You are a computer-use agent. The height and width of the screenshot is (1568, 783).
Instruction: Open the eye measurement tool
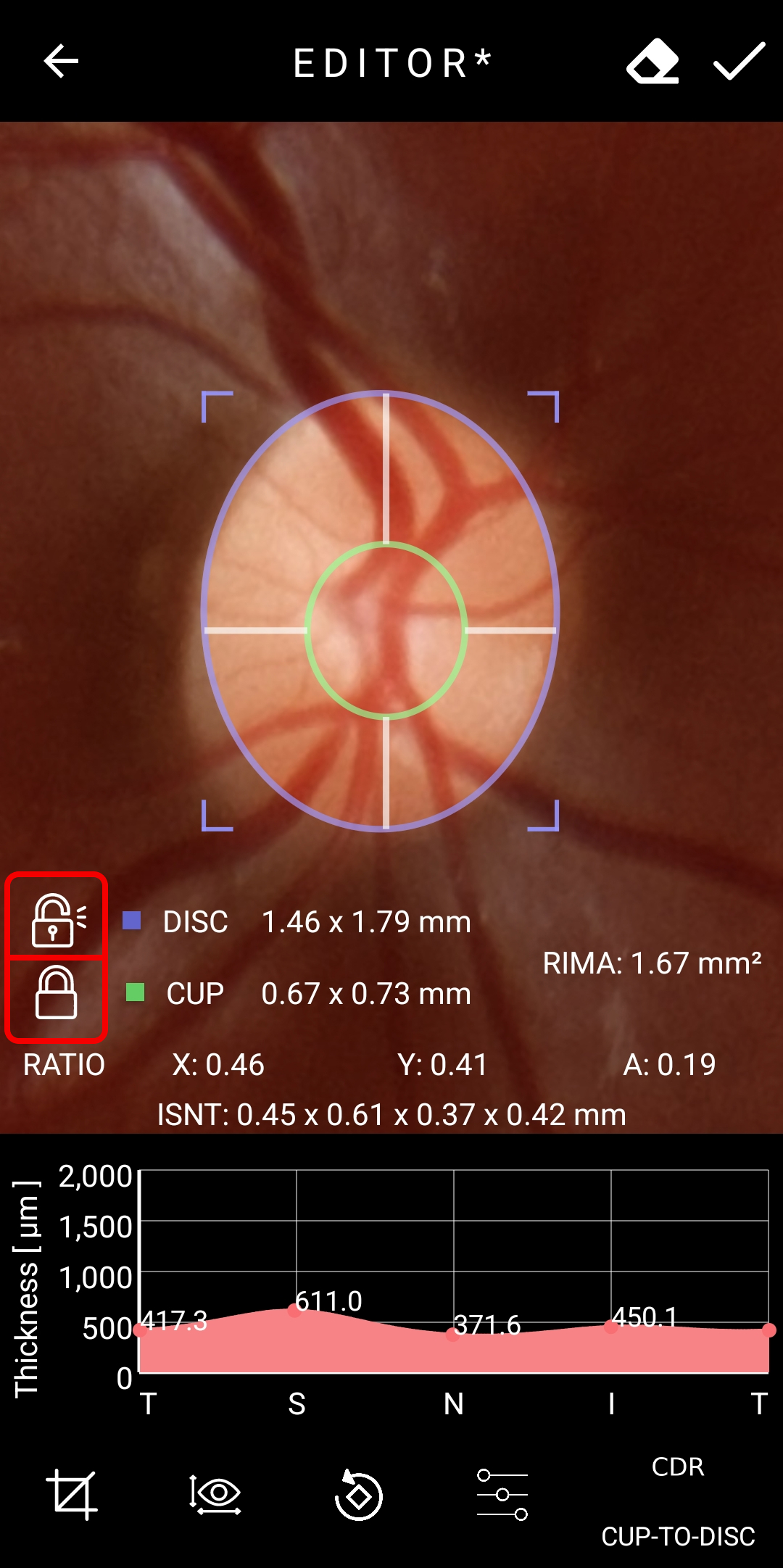click(215, 1496)
